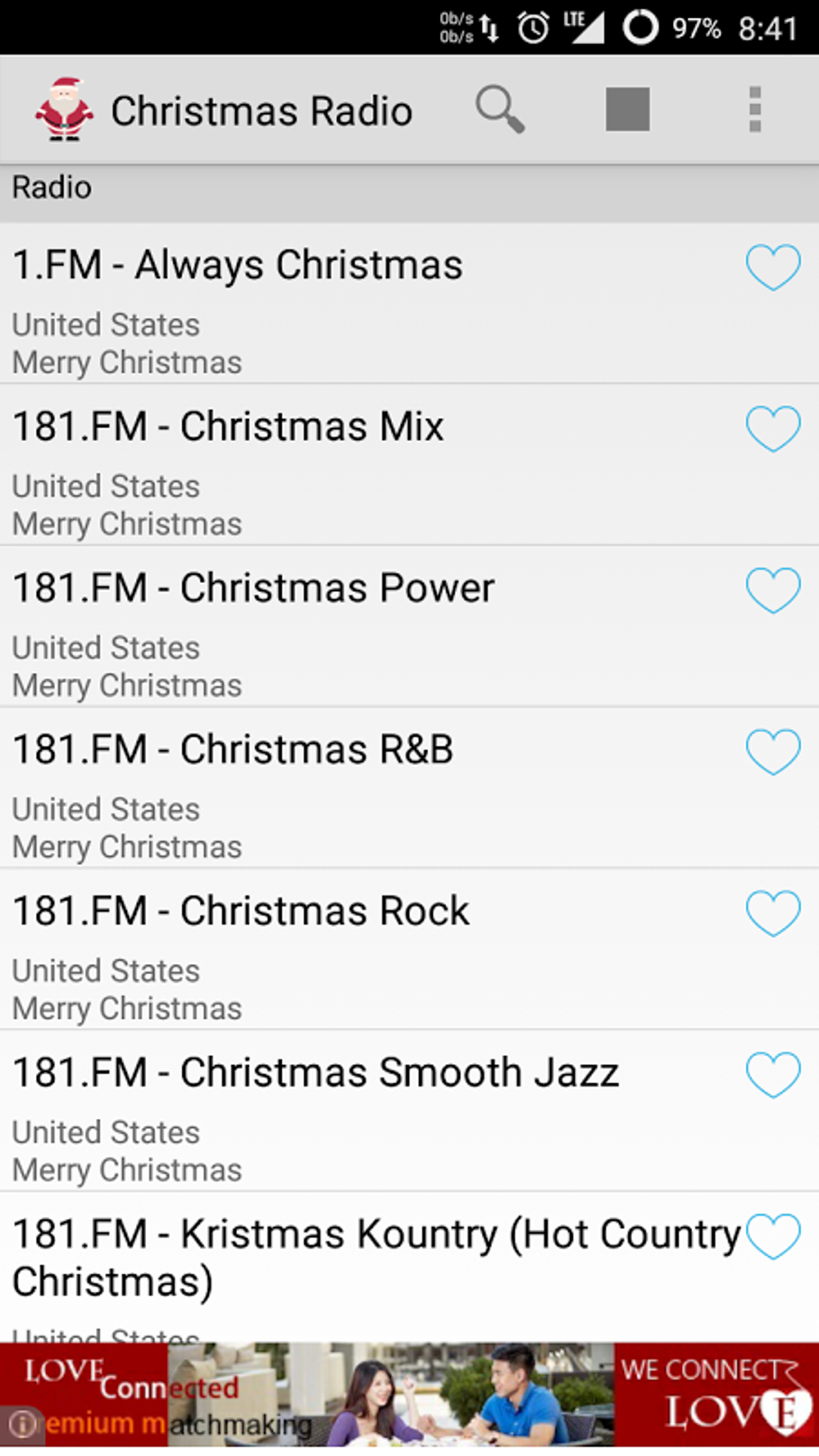Open the overflow menu
Screen dimensions: 819x1456
tap(754, 109)
